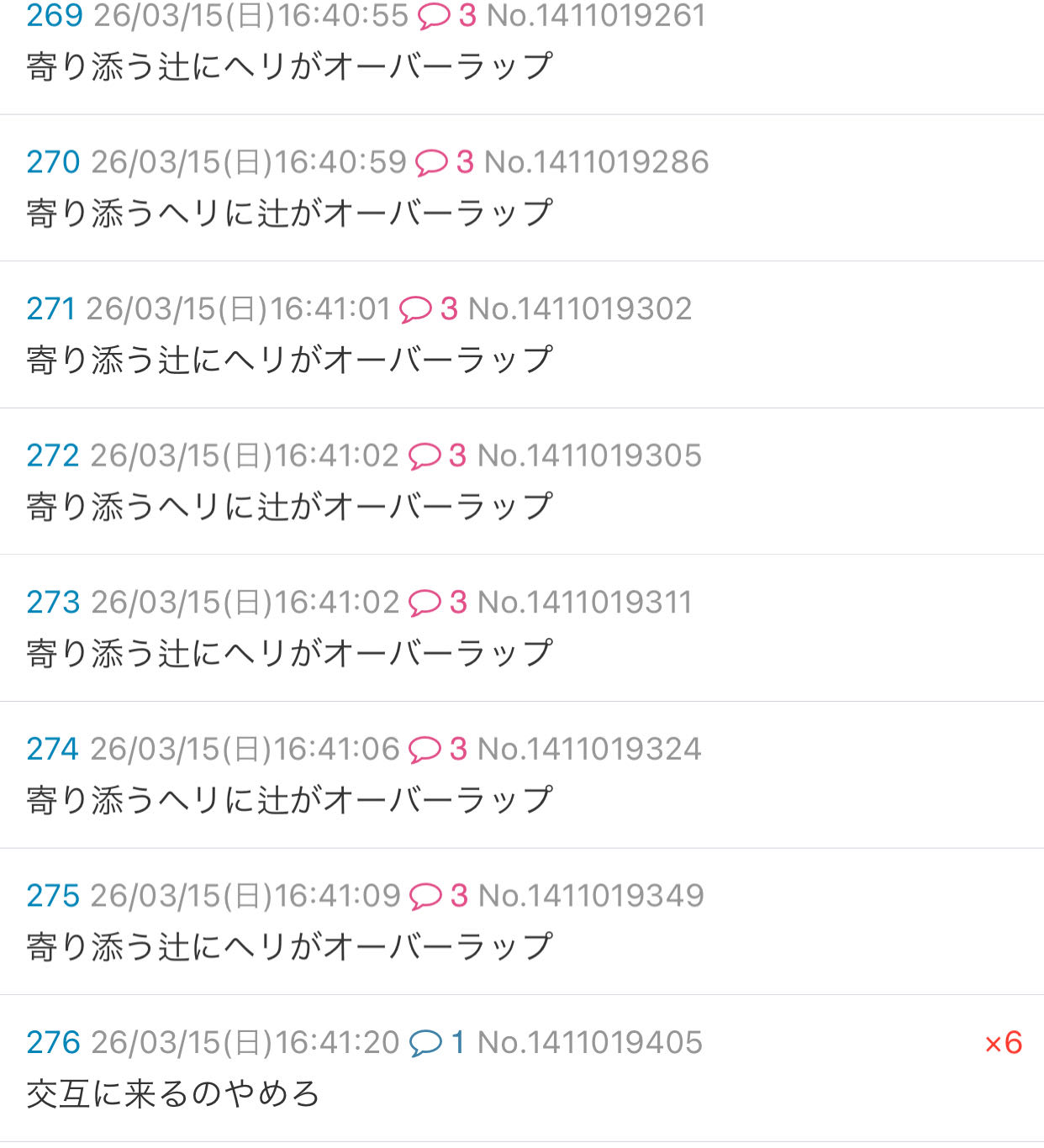Open post number 272
The width and height of the screenshot is (1044, 1148).
coord(53,456)
